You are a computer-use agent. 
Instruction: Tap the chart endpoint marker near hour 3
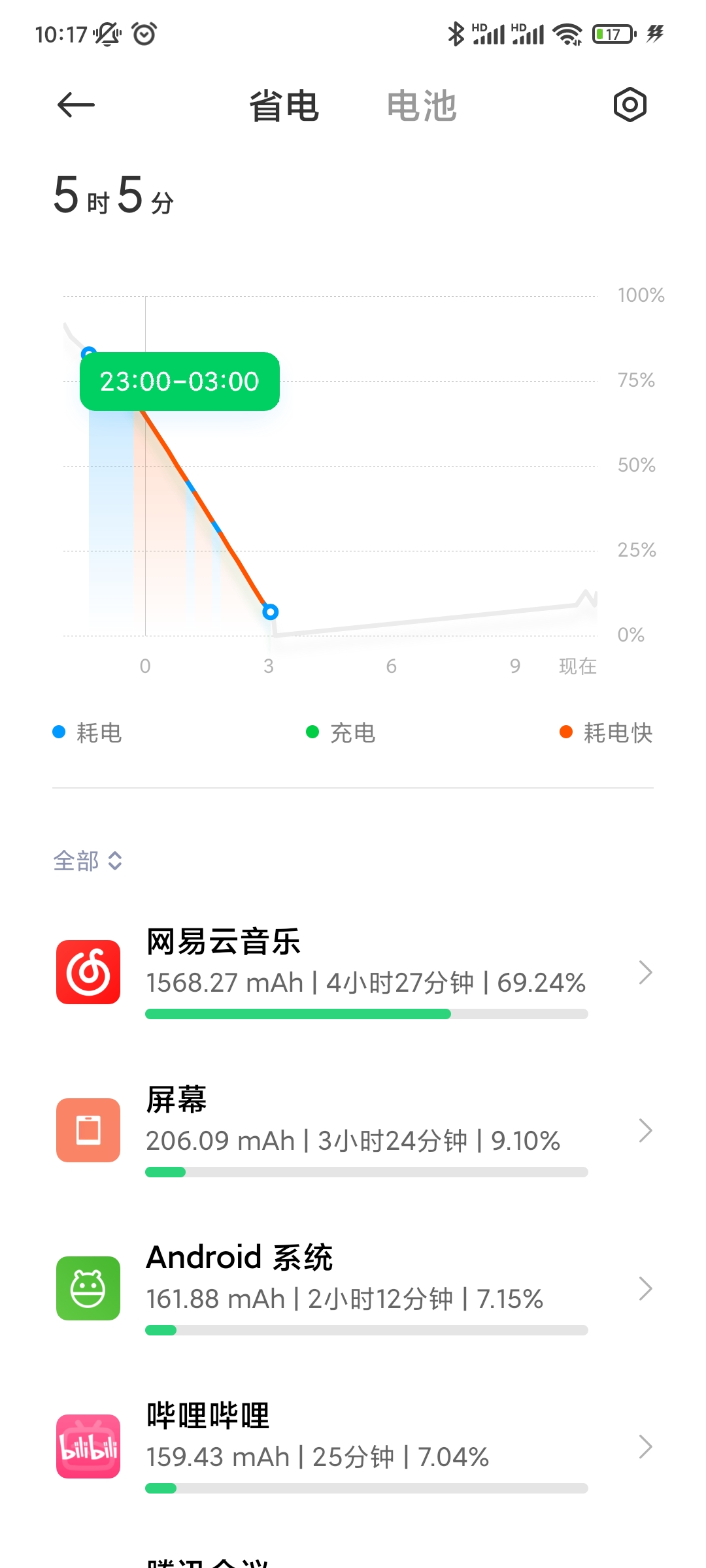pyautogui.click(x=270, y=612)
